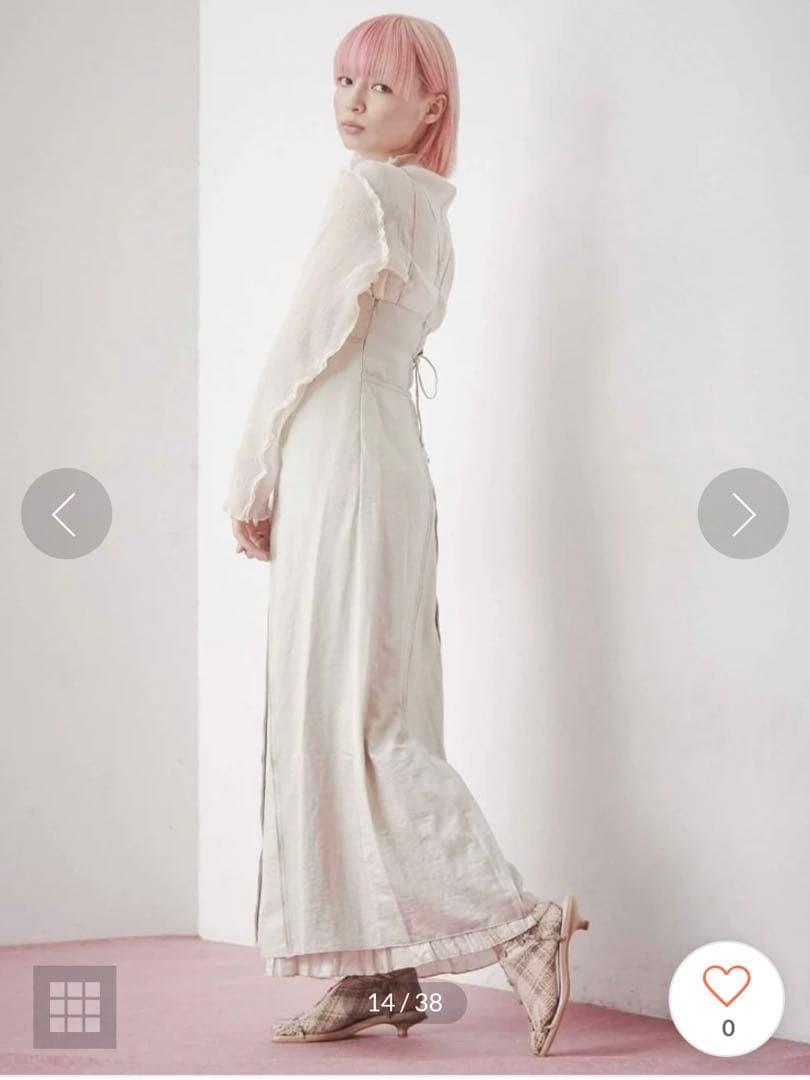Advance to the next product image
Image resolution: width=810 pixels, height=1080 pixels.
743,513
